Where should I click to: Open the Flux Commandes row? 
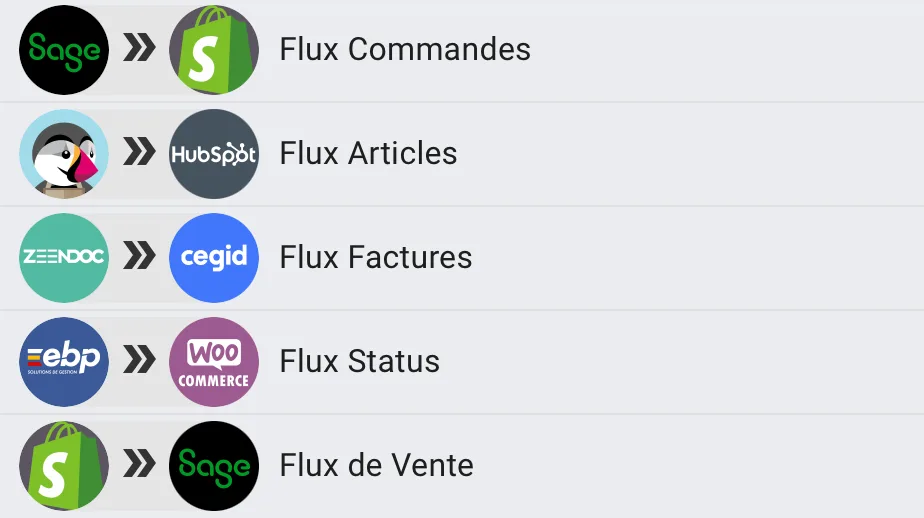[405, 49]
